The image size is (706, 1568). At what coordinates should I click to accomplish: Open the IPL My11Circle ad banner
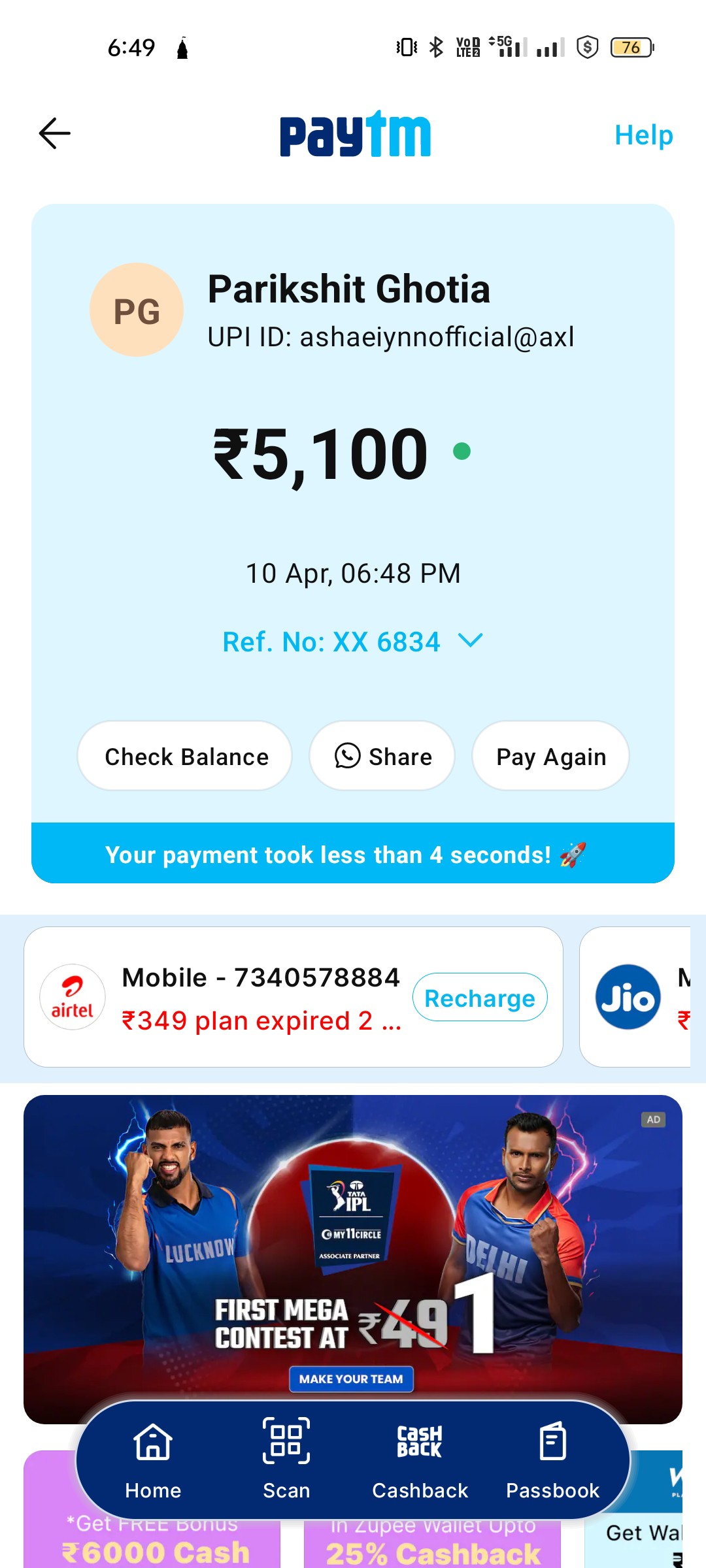pos(353,1248)
